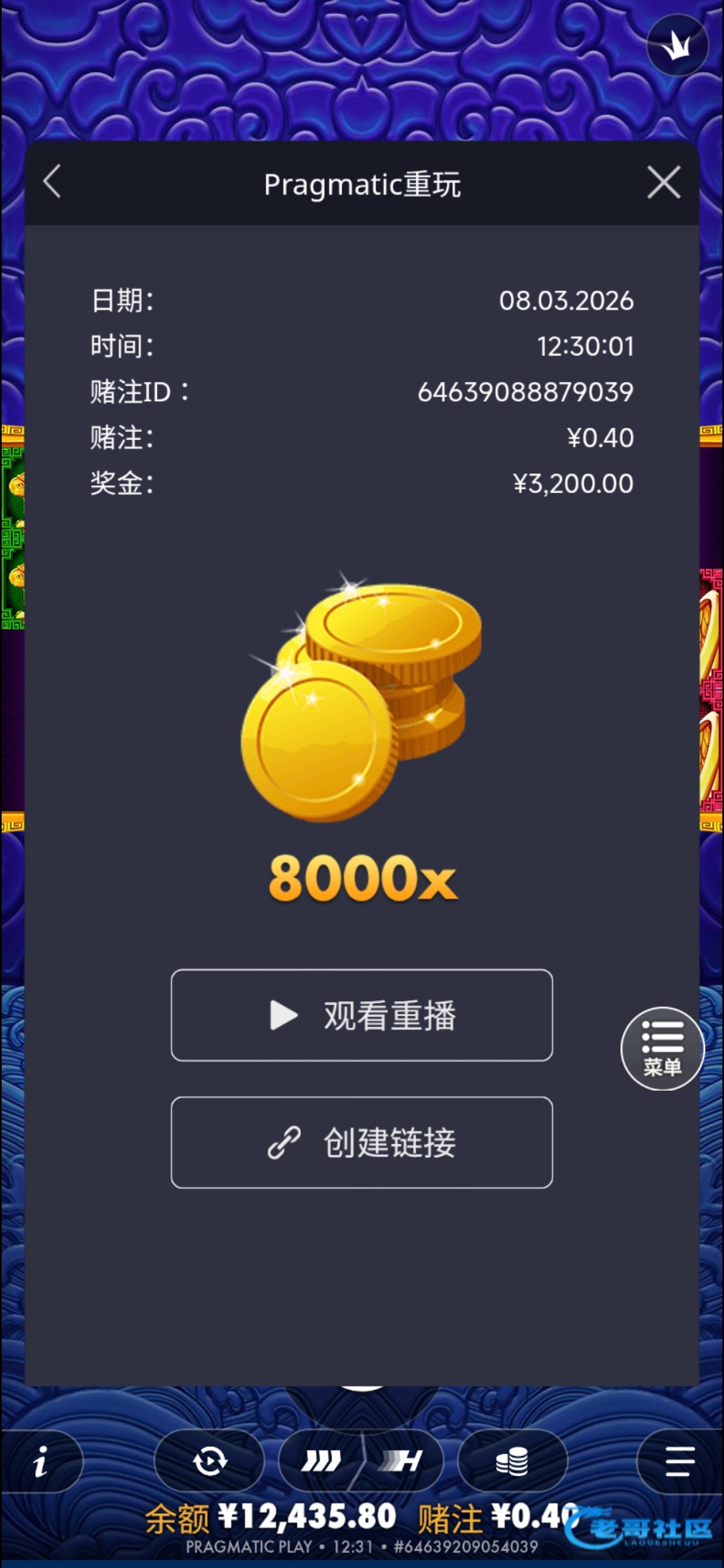Open the hamburger menu at bottom
Screen dimensions: 724x1568
[x=679, y=1461]
